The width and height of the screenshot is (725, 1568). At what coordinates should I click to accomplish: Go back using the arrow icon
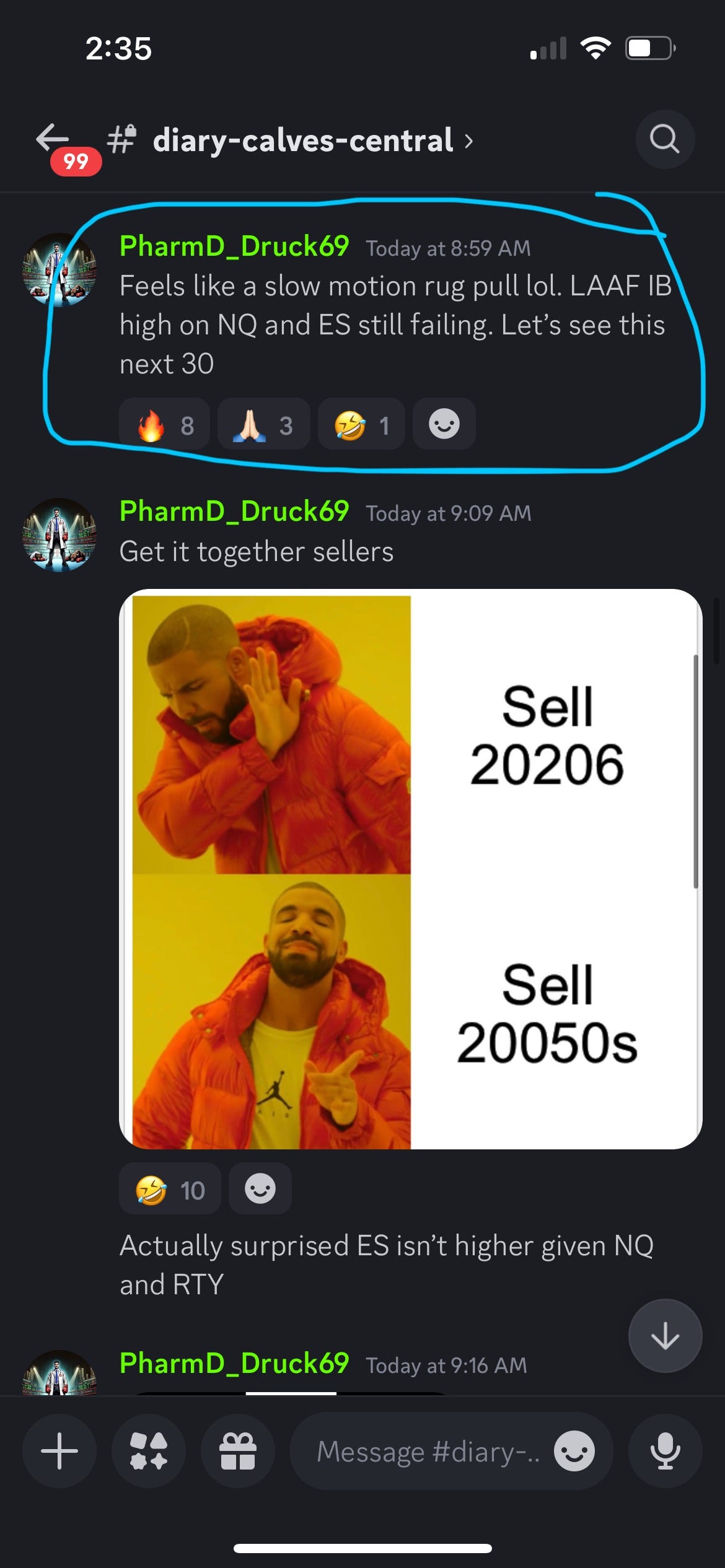pos(53,139)
